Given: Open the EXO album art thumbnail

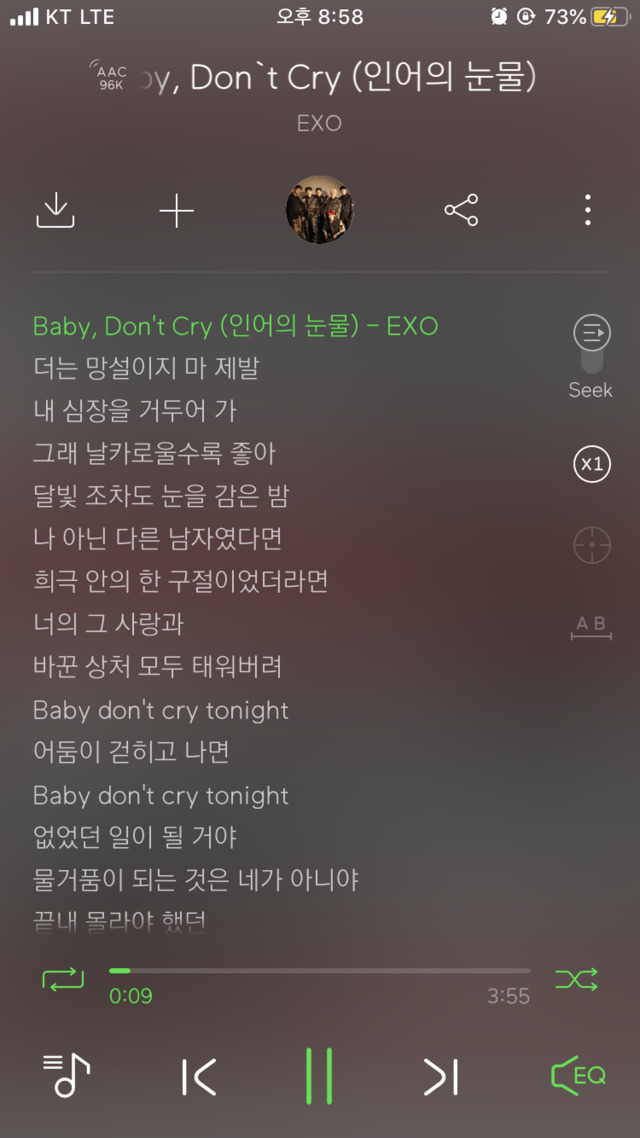Looking at the screenshot, I should point(320,210).
